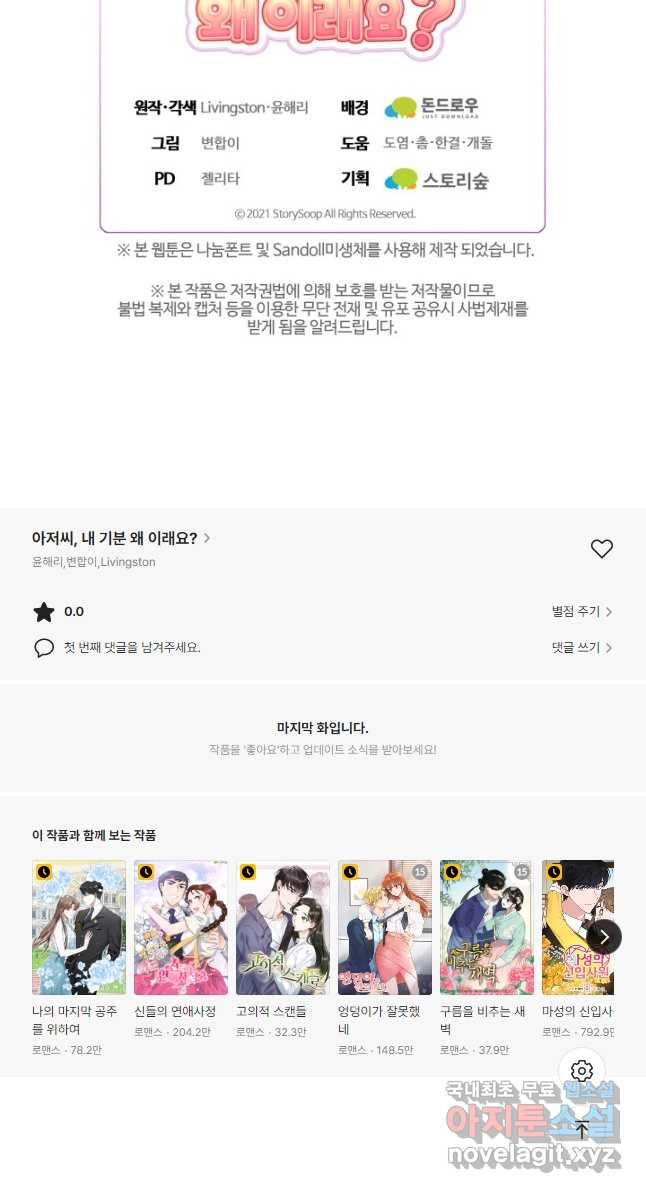Tap 별점 주기 to rate the episode
Viewport: 646px width, 1193px height.
[x=582, y=611]
